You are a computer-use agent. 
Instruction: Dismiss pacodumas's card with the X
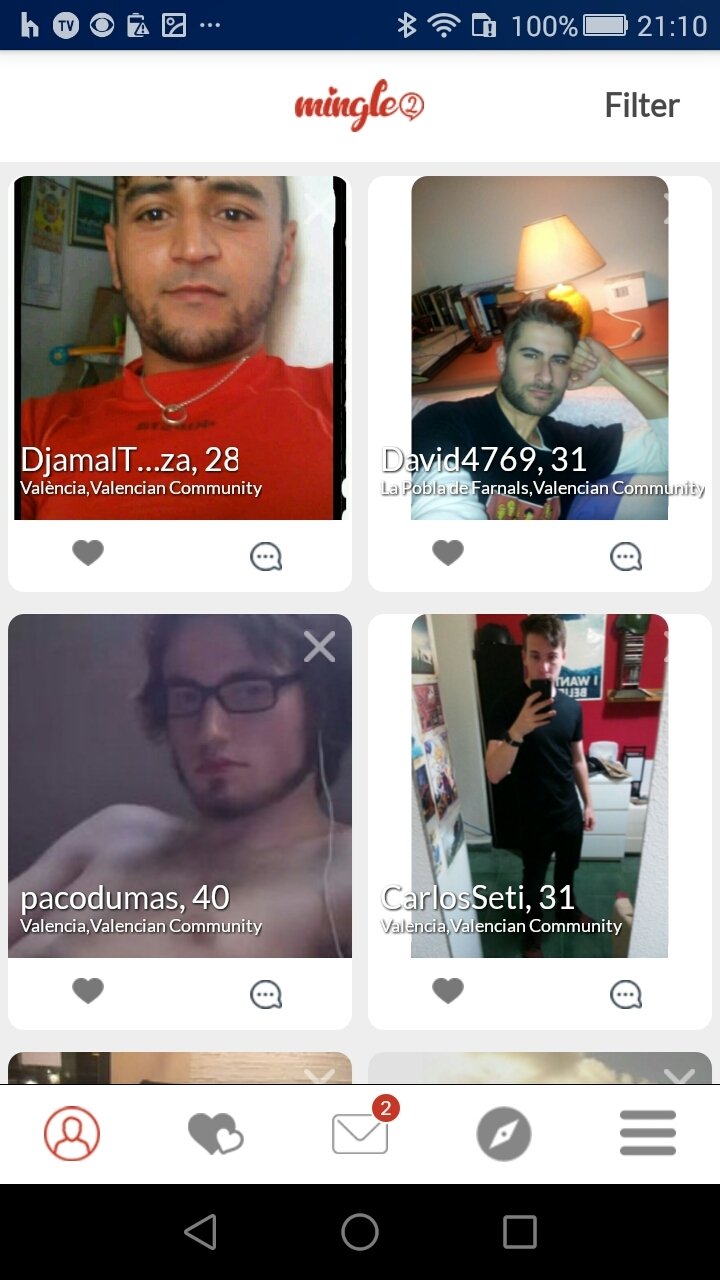point(319,647)
